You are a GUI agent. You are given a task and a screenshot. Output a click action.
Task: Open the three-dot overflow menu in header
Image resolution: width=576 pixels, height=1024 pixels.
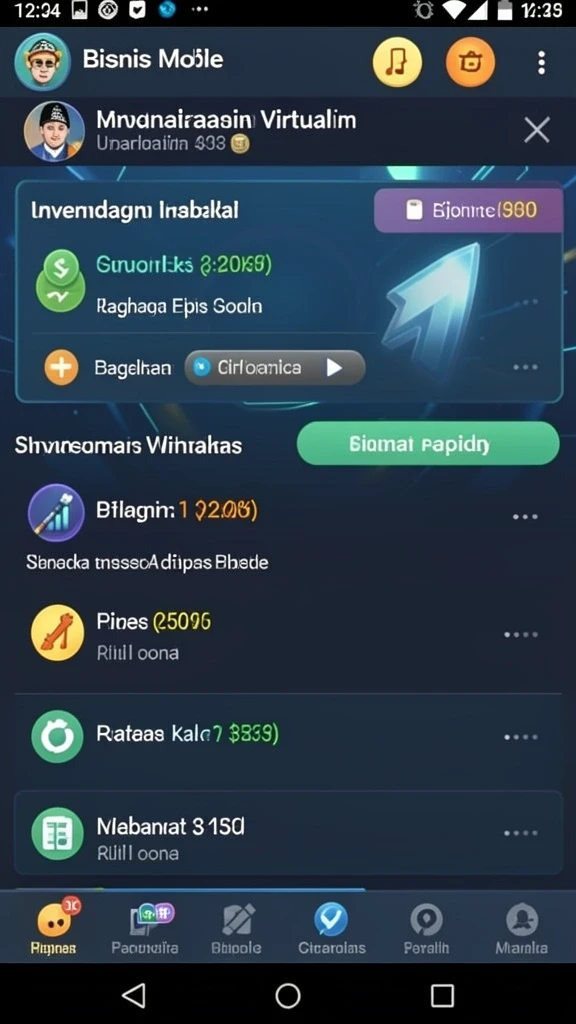tap(541, 63)
